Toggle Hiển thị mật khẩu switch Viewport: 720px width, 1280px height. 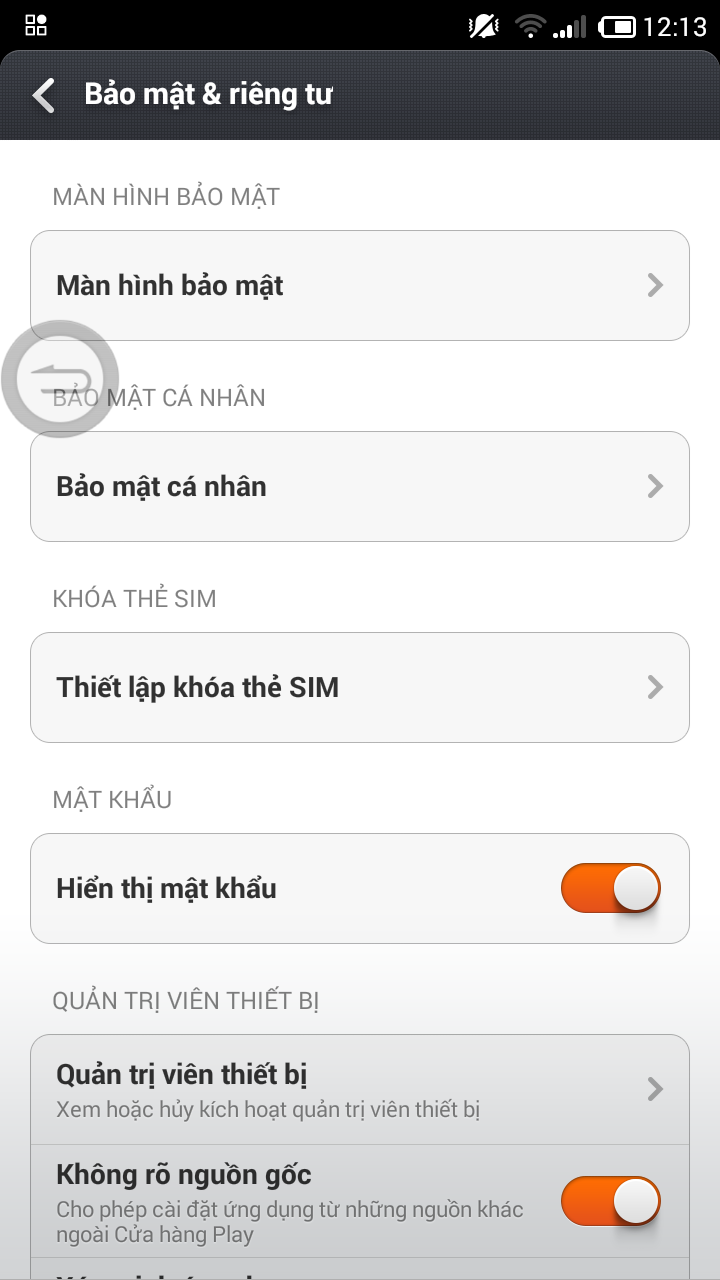click(611, 889)
